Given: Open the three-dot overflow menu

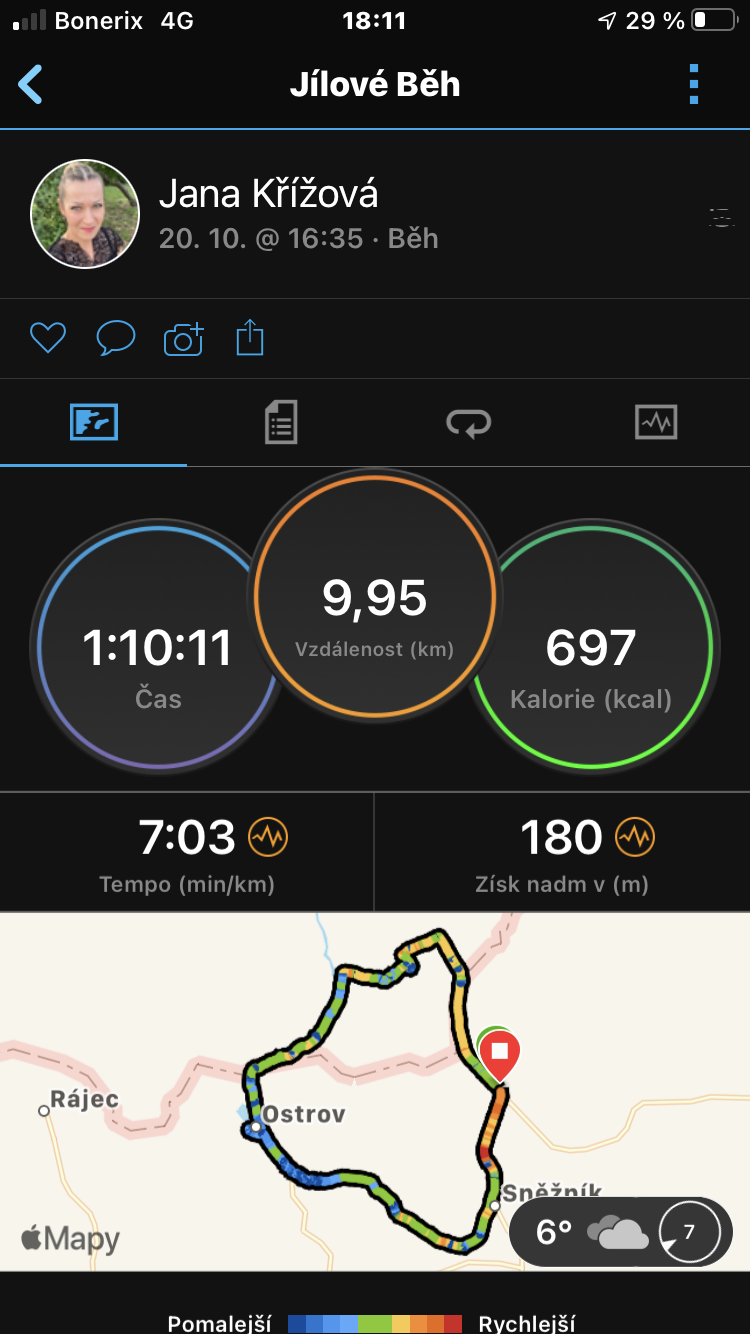Looking at the screenshot, I should 694,85.
